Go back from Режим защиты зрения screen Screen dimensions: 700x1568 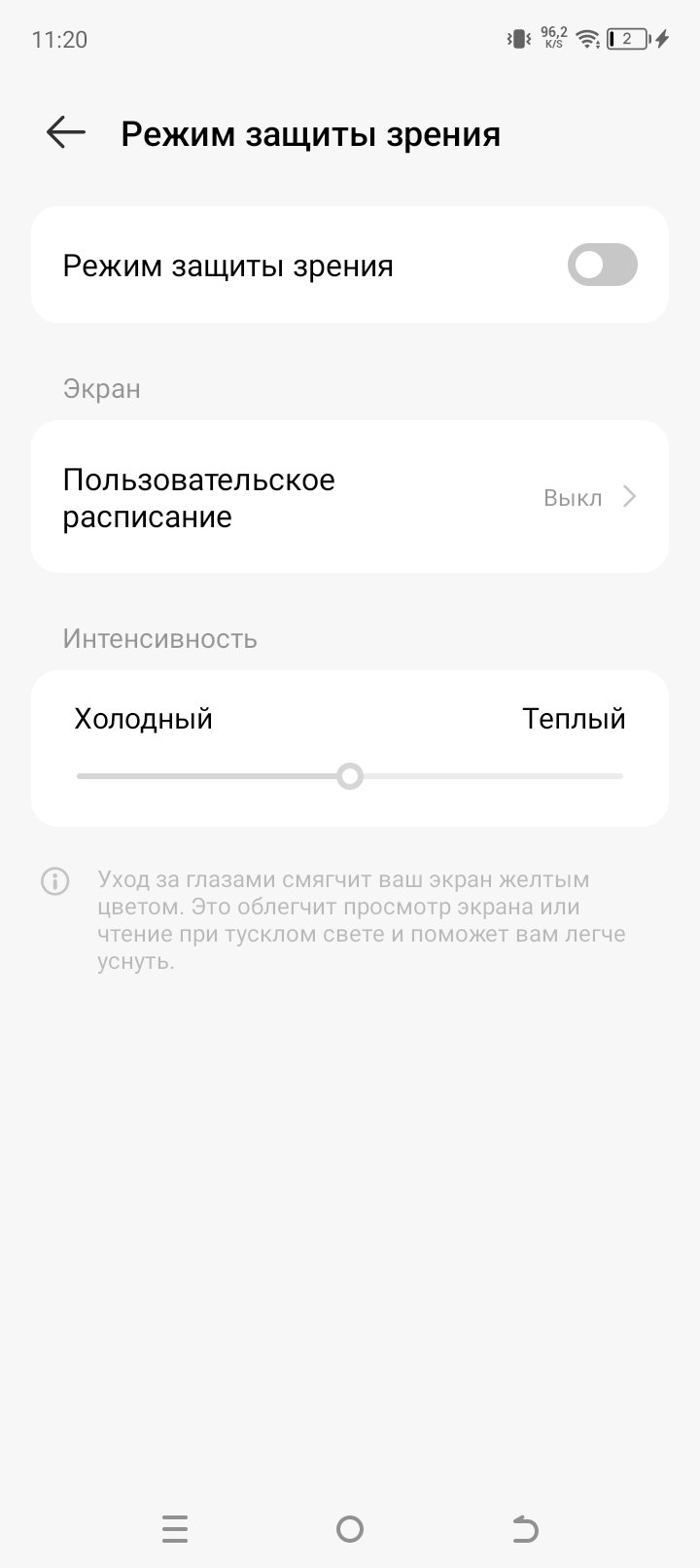66,132
